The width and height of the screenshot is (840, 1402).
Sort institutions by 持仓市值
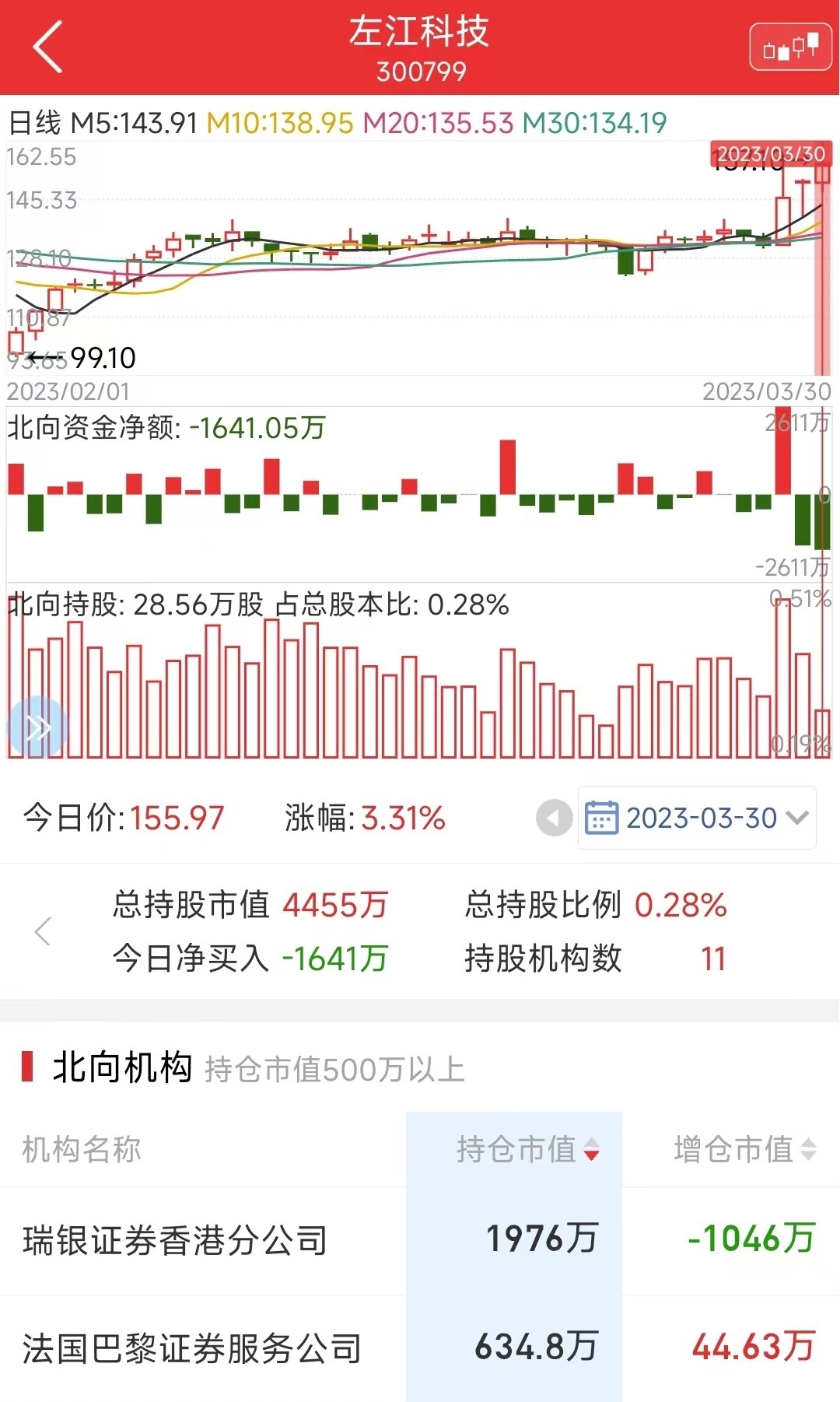pos(527,1149)
